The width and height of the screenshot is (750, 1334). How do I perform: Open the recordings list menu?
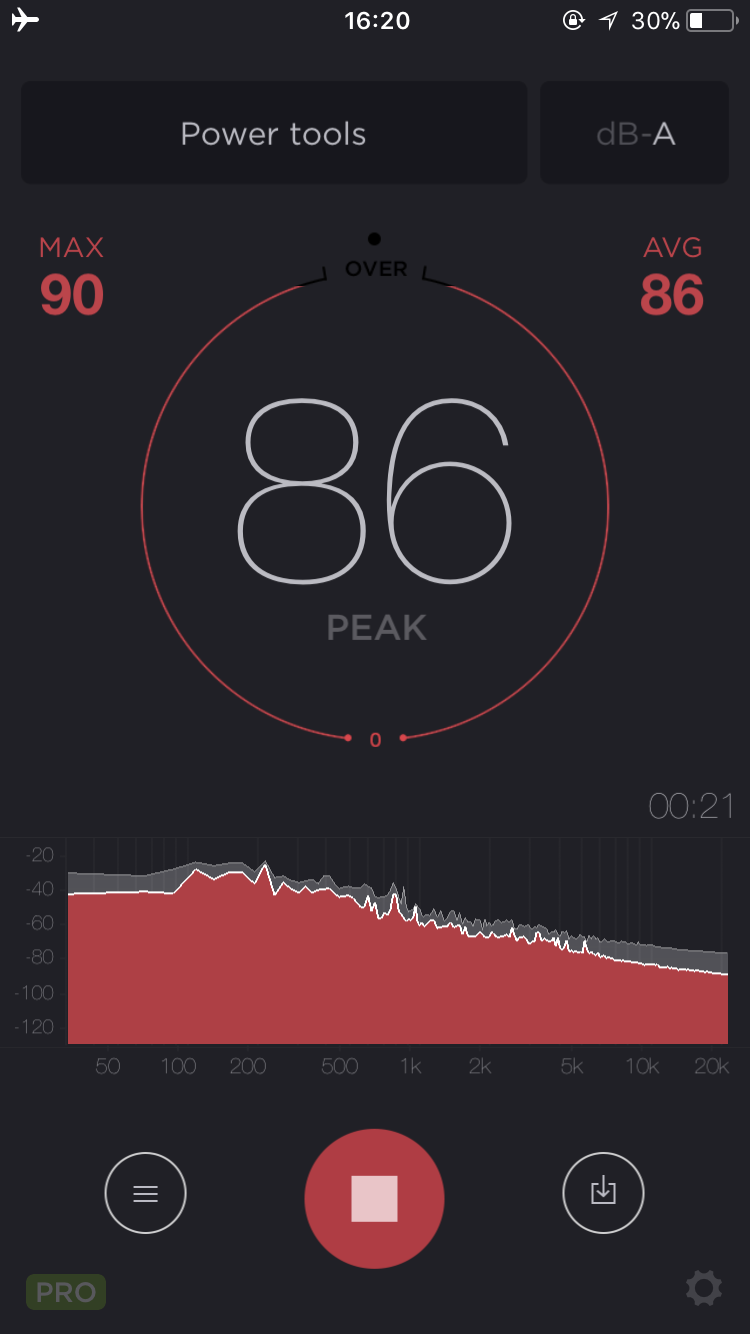[x=146, y=1193]
